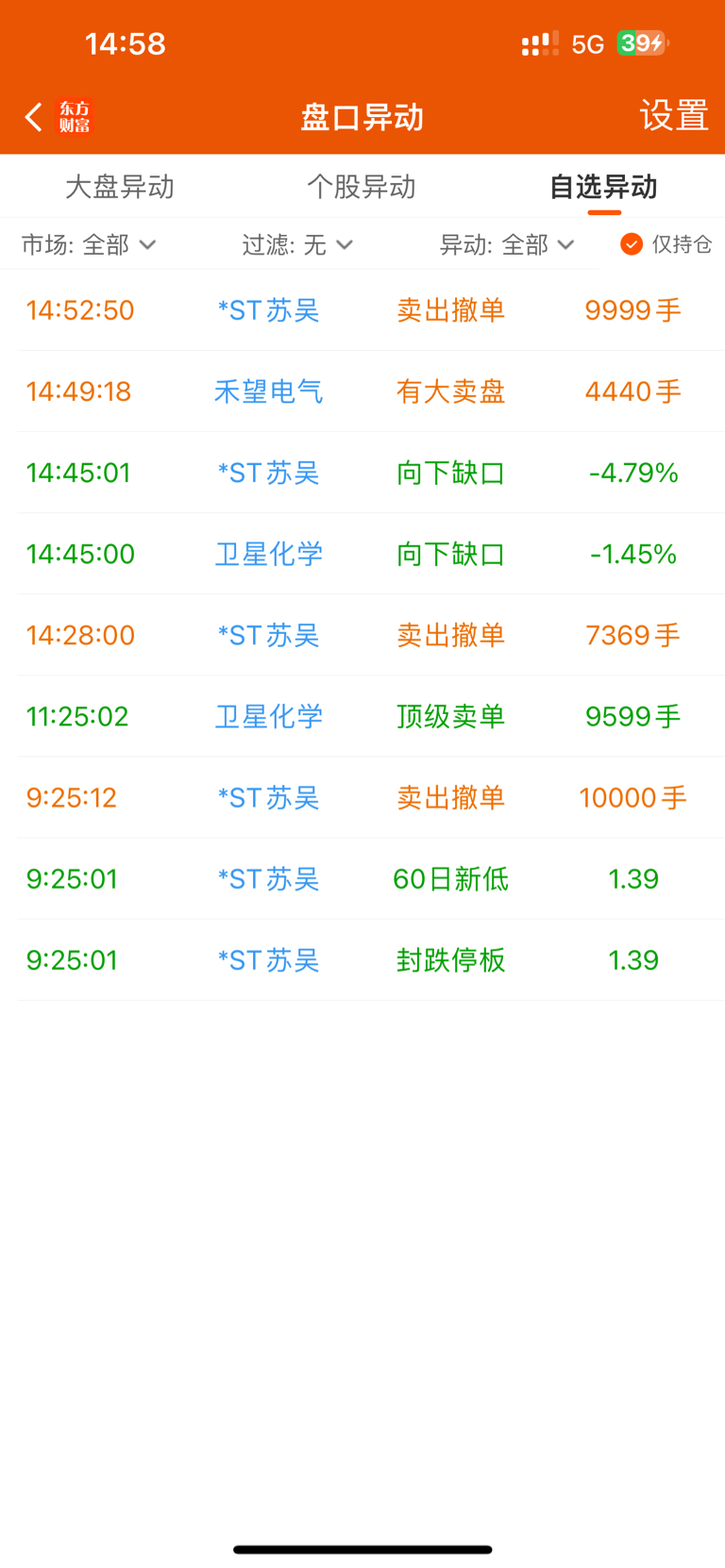Expand the 异动 type dropdown
725x1568 pixels.
coord(507,245)
